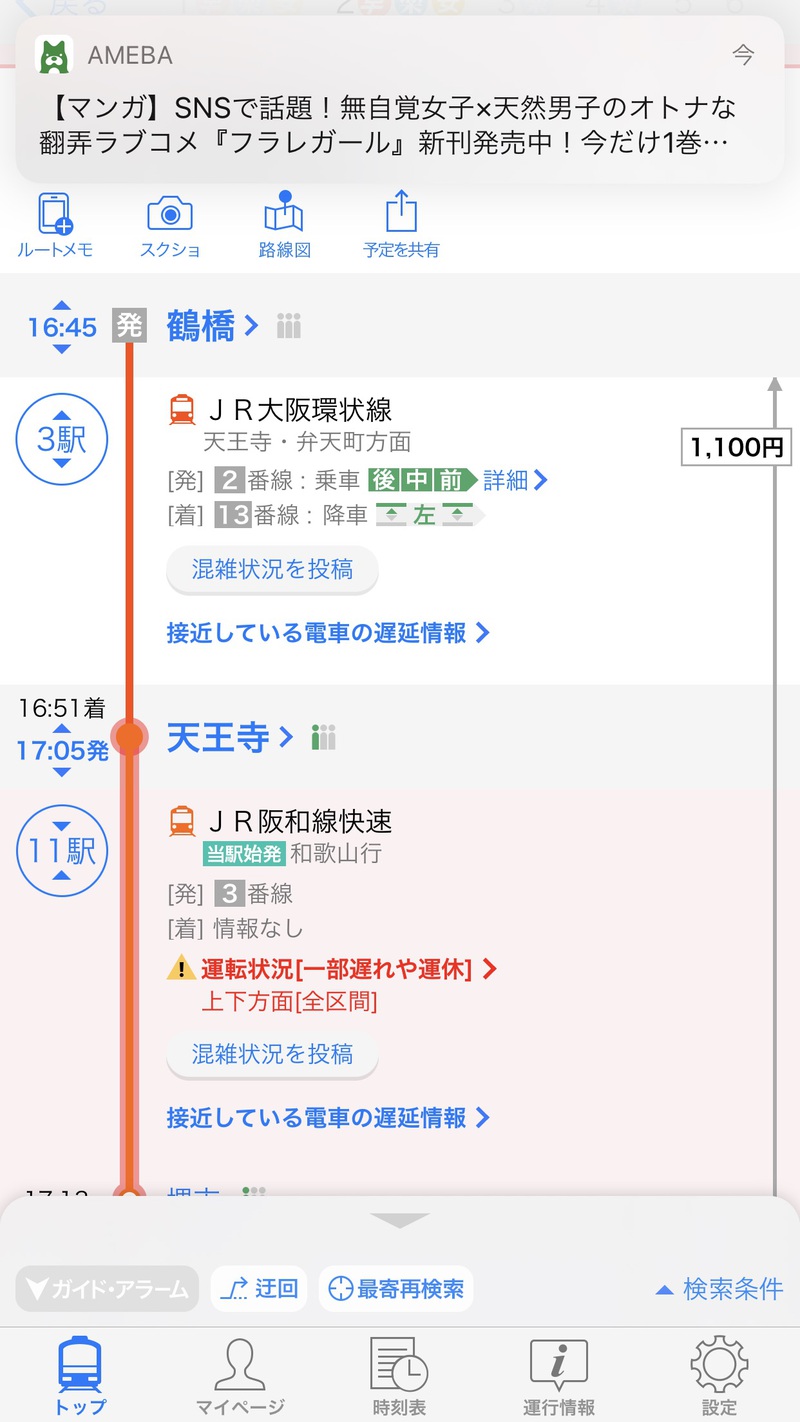
Task: Open the AMEBA notification banner
Action: (x=400, y=100)
